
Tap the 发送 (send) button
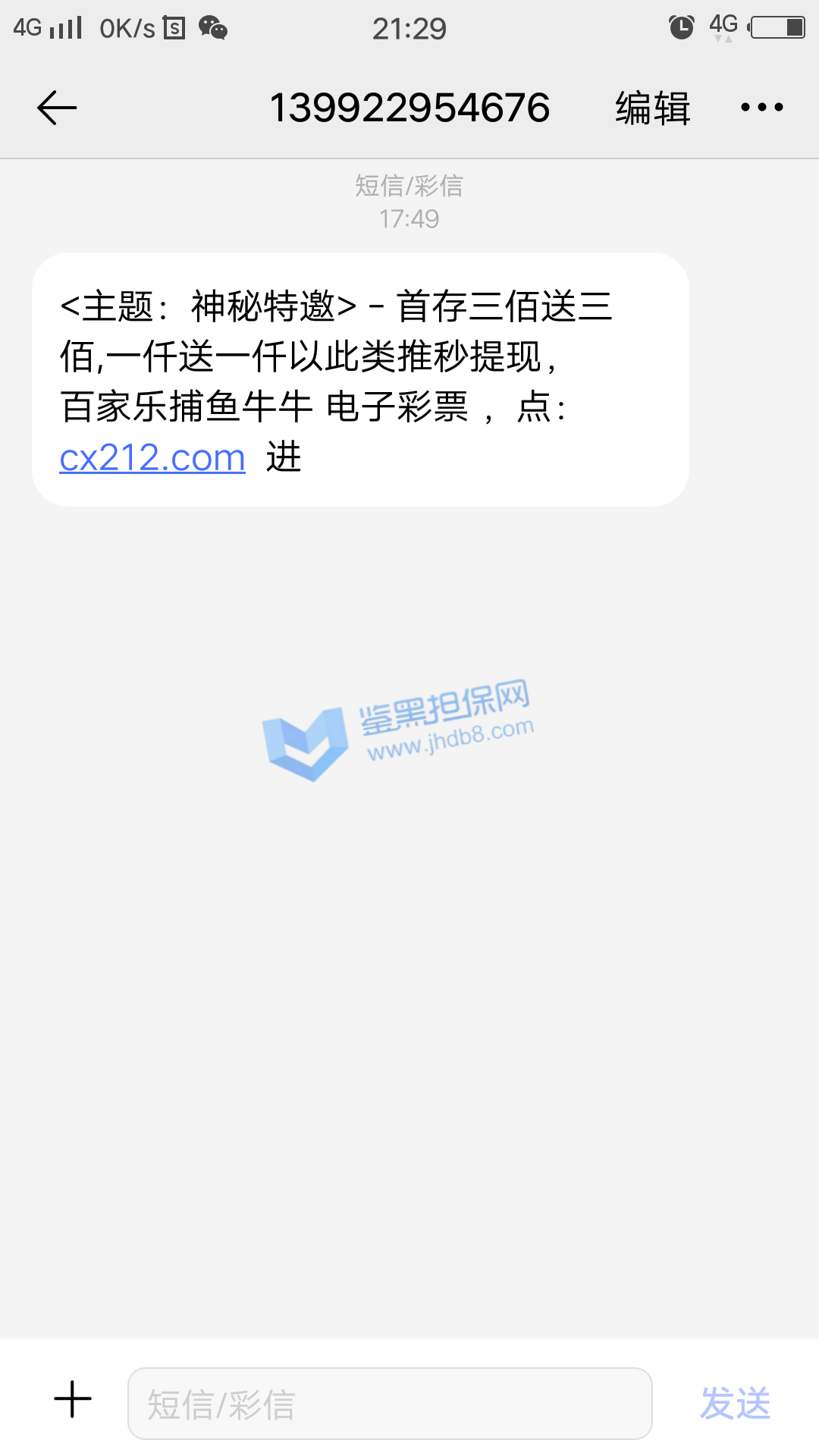click(735, 1403)
